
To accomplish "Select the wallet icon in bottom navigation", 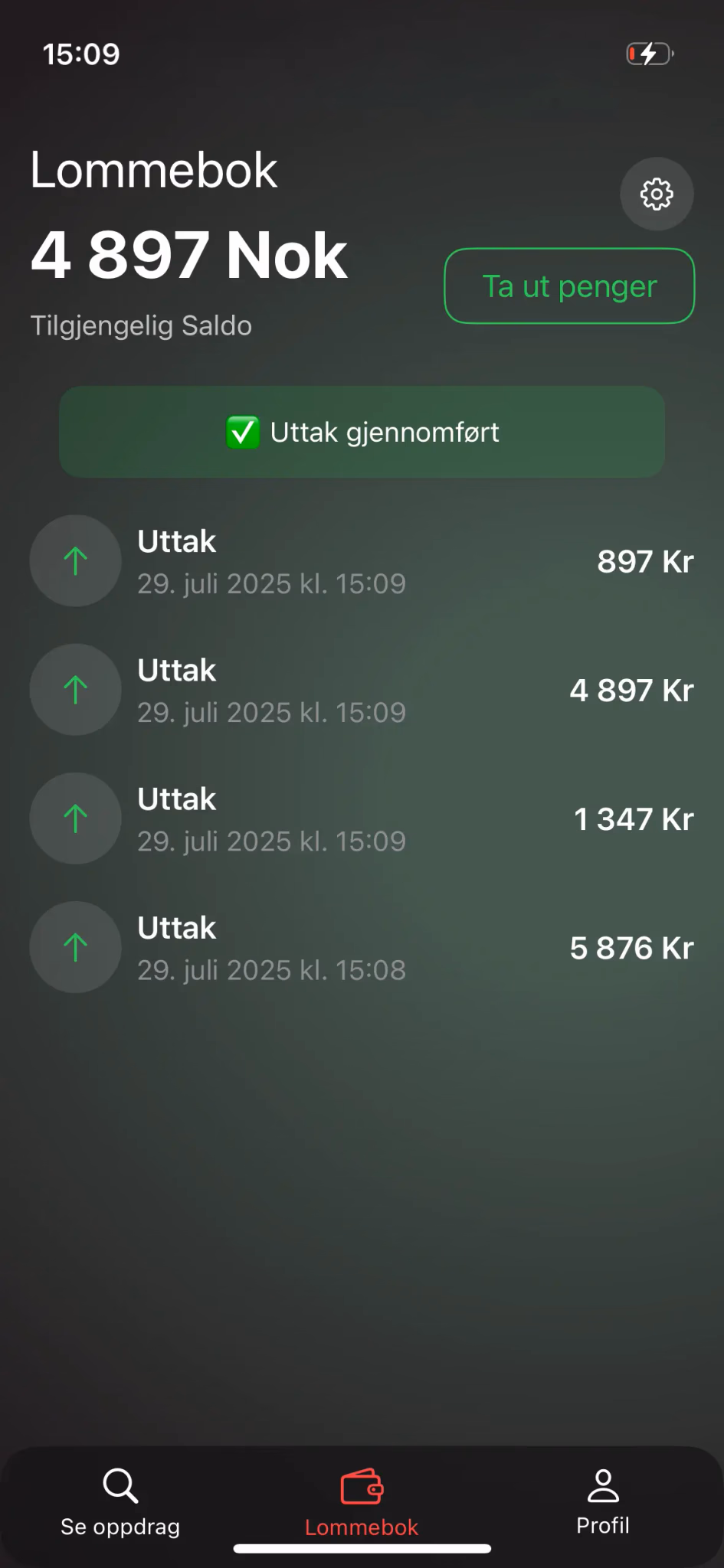I will click(362, 1488).
